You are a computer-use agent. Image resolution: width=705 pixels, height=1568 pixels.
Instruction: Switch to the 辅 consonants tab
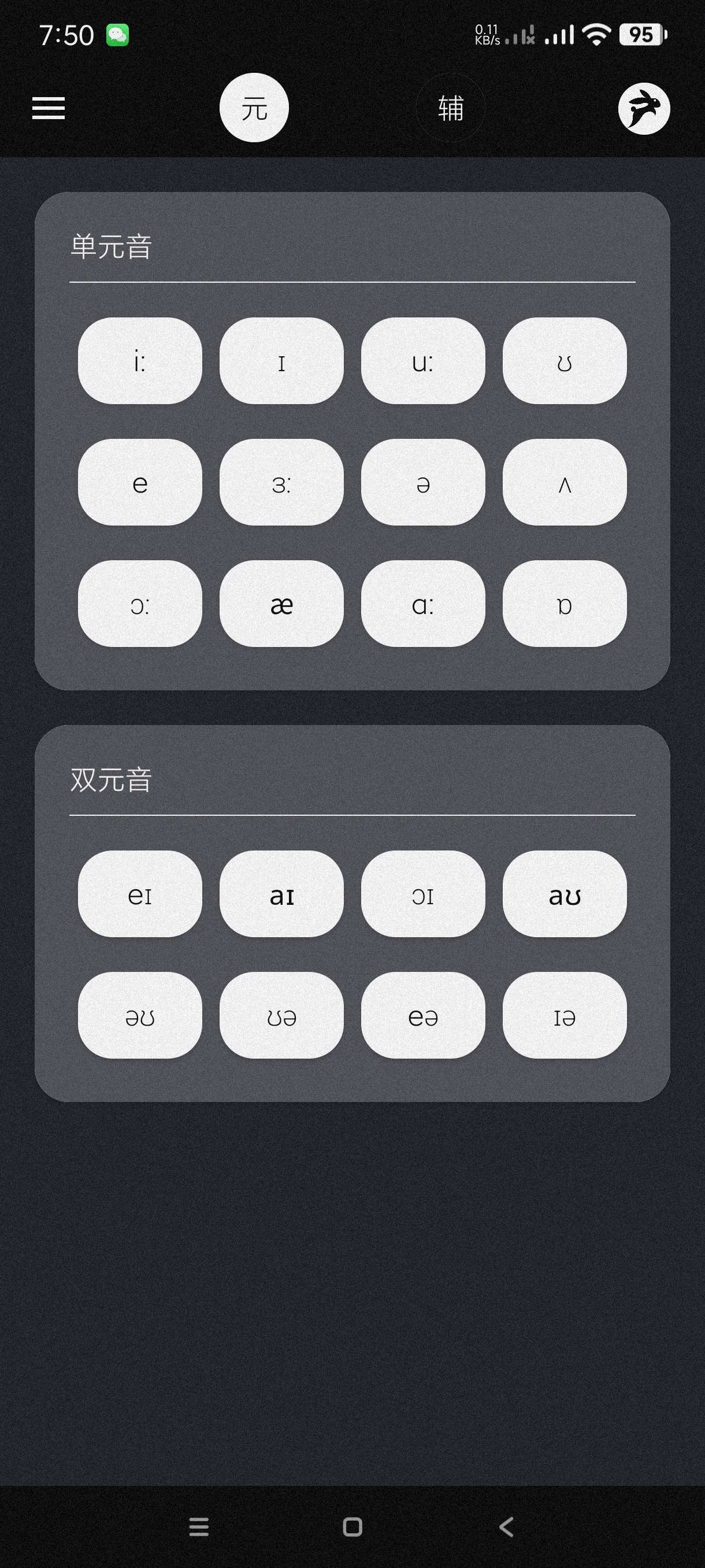(450, 108)
